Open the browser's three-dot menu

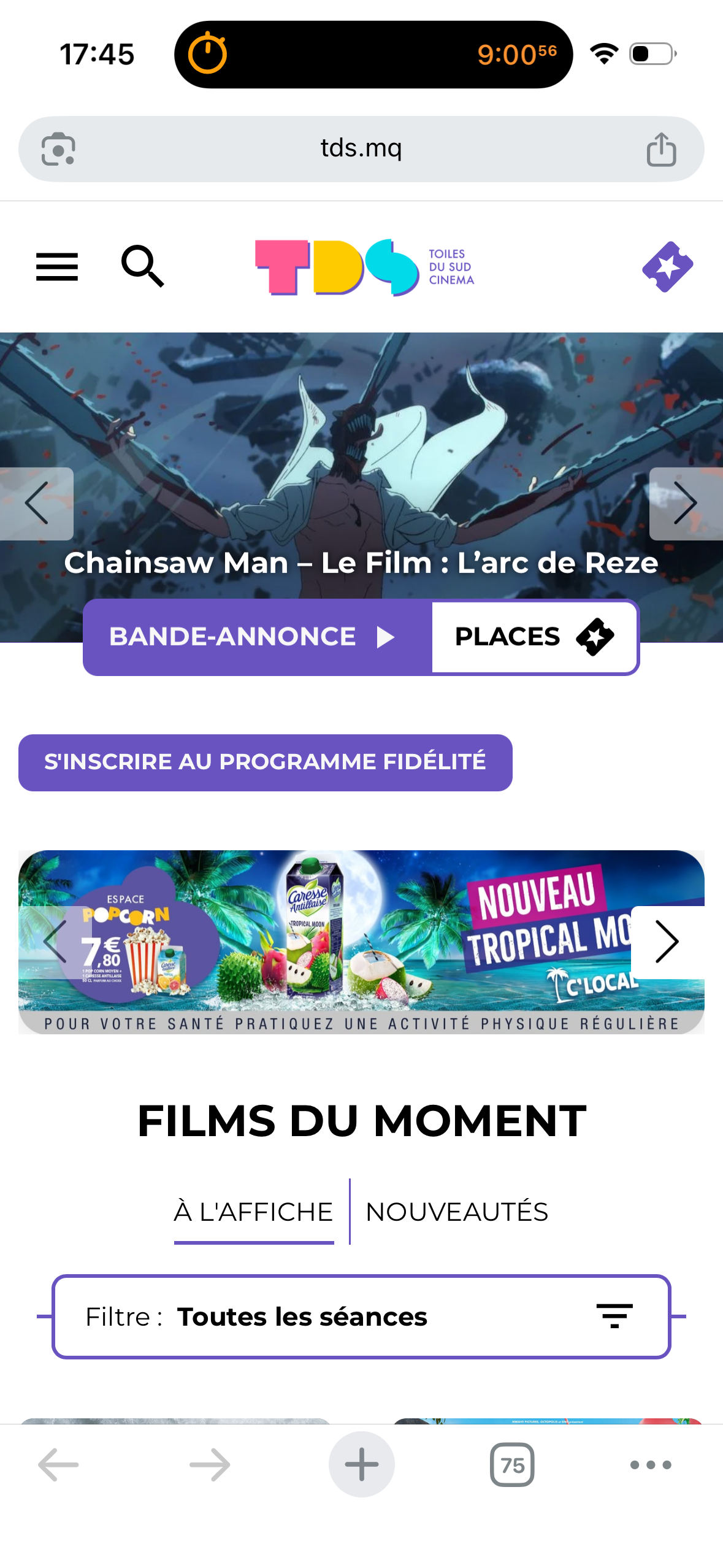(651, 1465)
